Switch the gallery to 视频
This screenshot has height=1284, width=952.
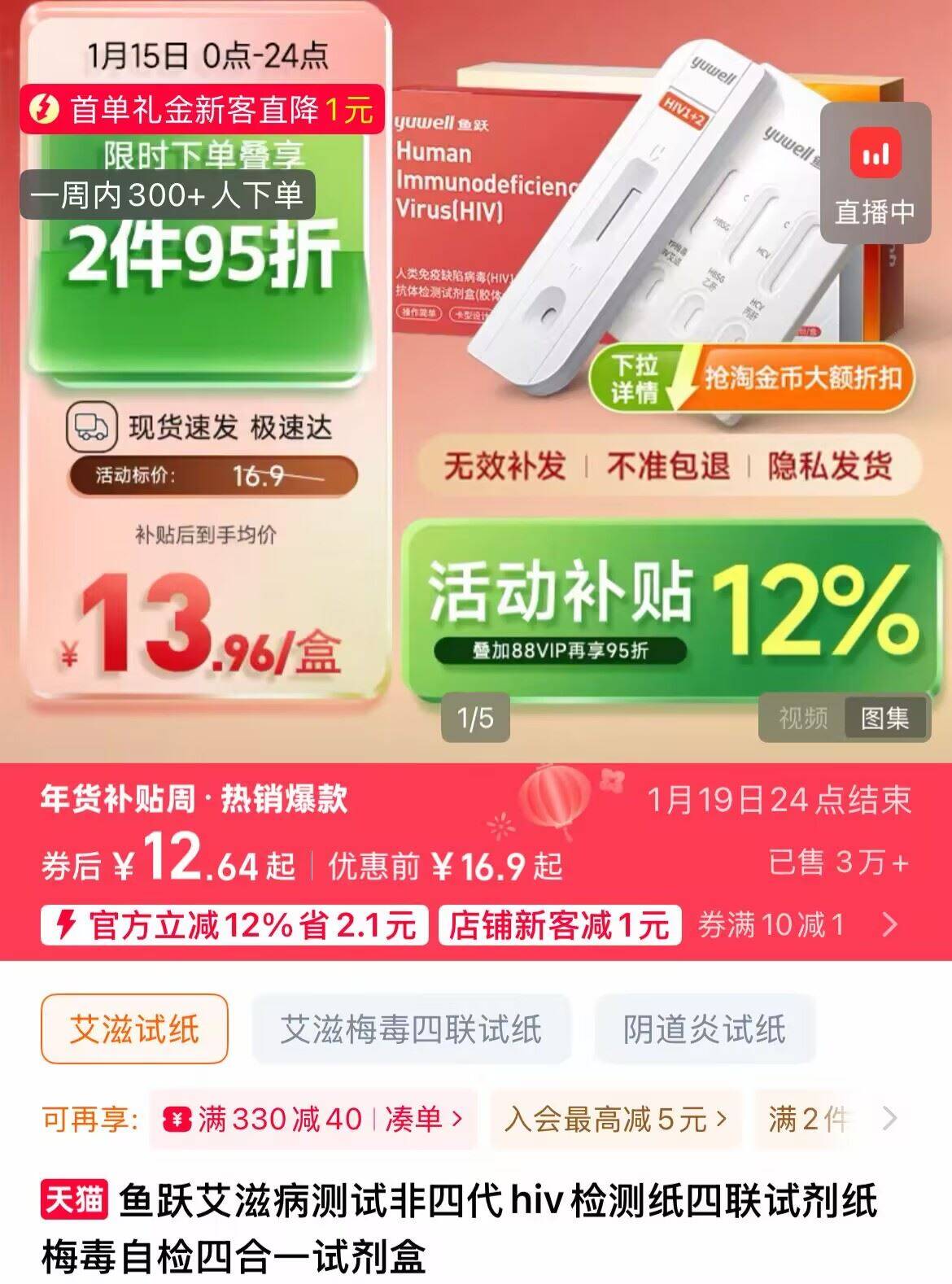click(x=802, y=718)
